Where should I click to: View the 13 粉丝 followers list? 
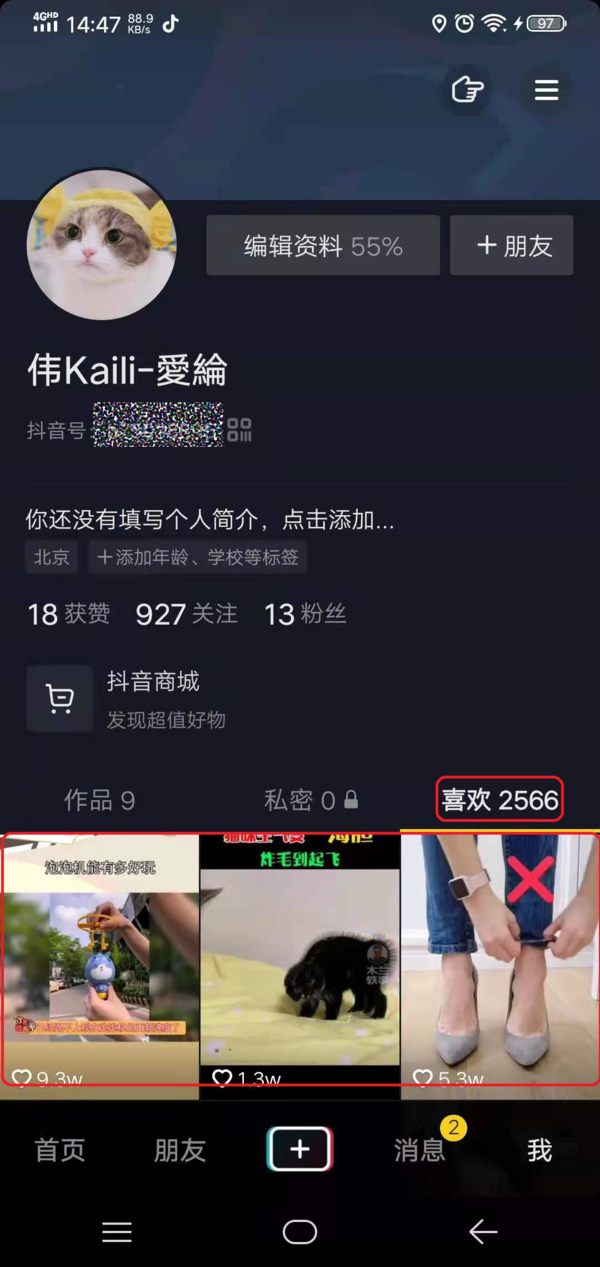[305, 614]
